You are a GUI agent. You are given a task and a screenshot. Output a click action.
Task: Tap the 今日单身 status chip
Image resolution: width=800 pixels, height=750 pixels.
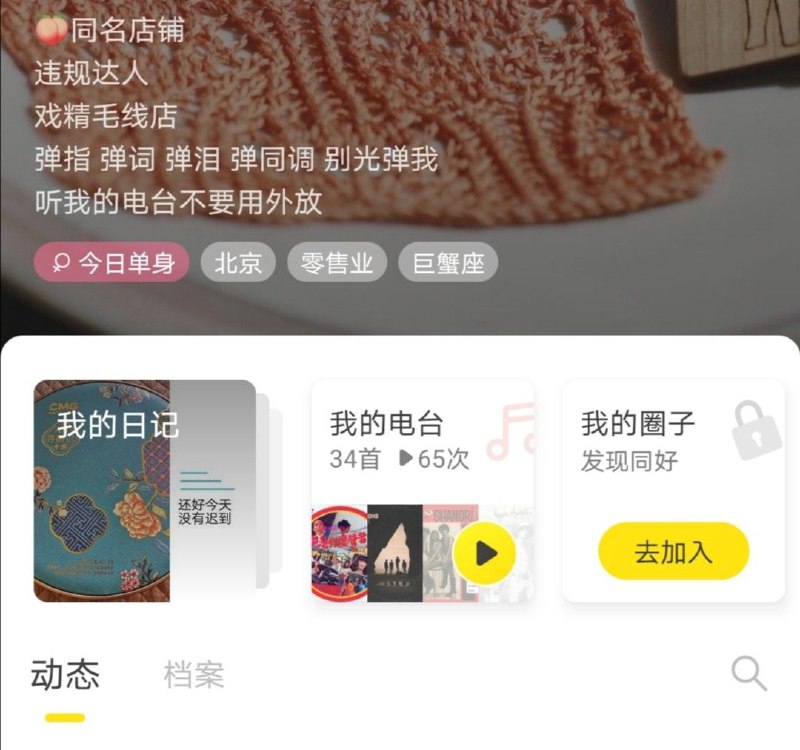(x=111, y=263)
